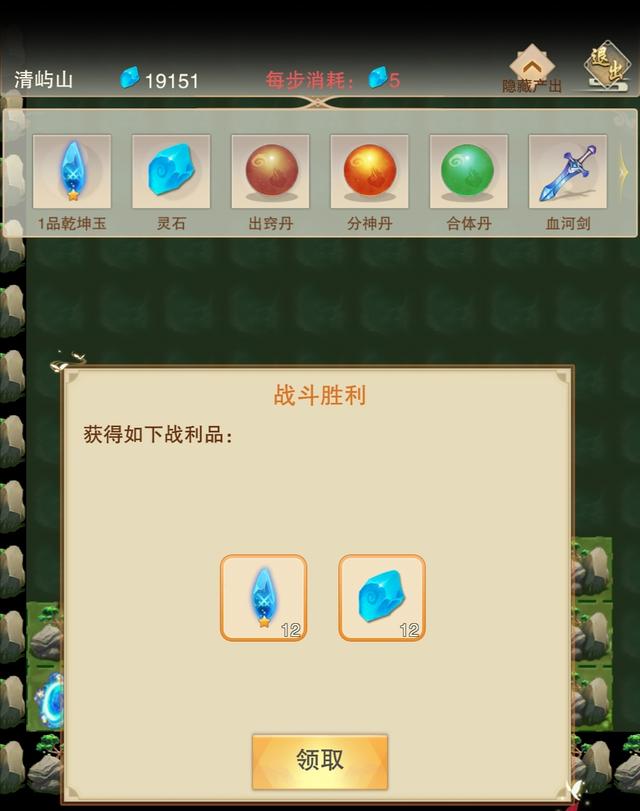Inspect the 分神丹 pill
Image resolution: width=640 pixels, height=811 pixels.
coord(369,172)
